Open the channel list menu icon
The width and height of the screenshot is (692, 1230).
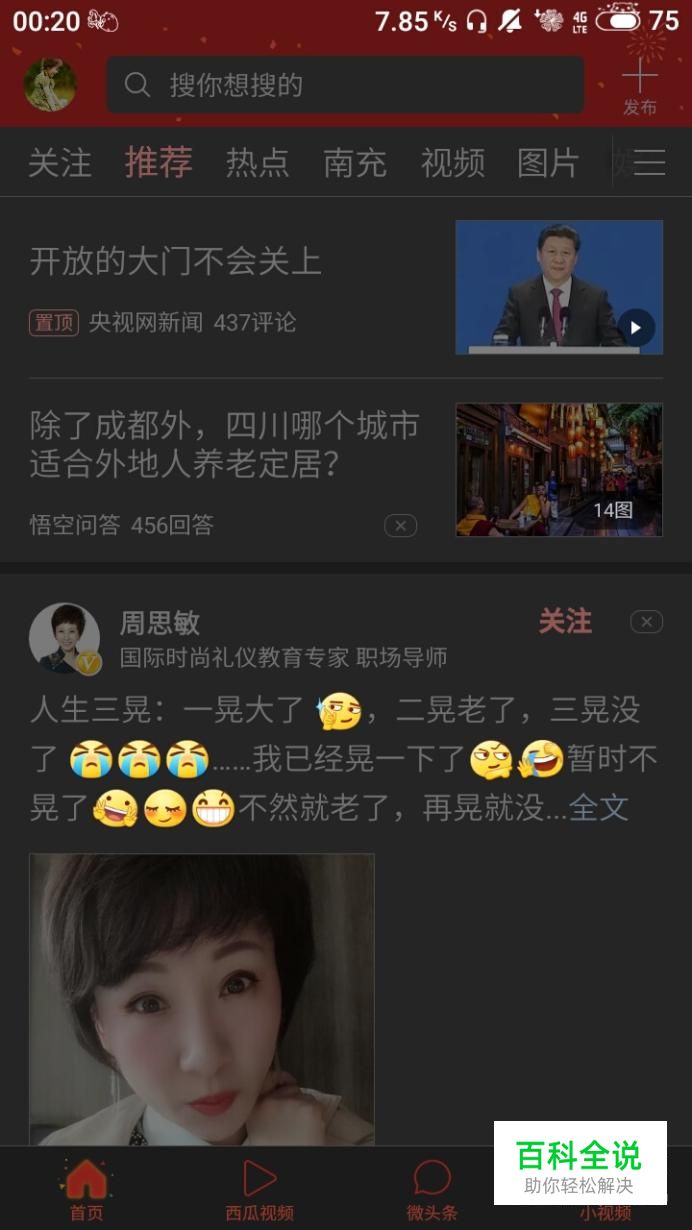coord(650,163)
